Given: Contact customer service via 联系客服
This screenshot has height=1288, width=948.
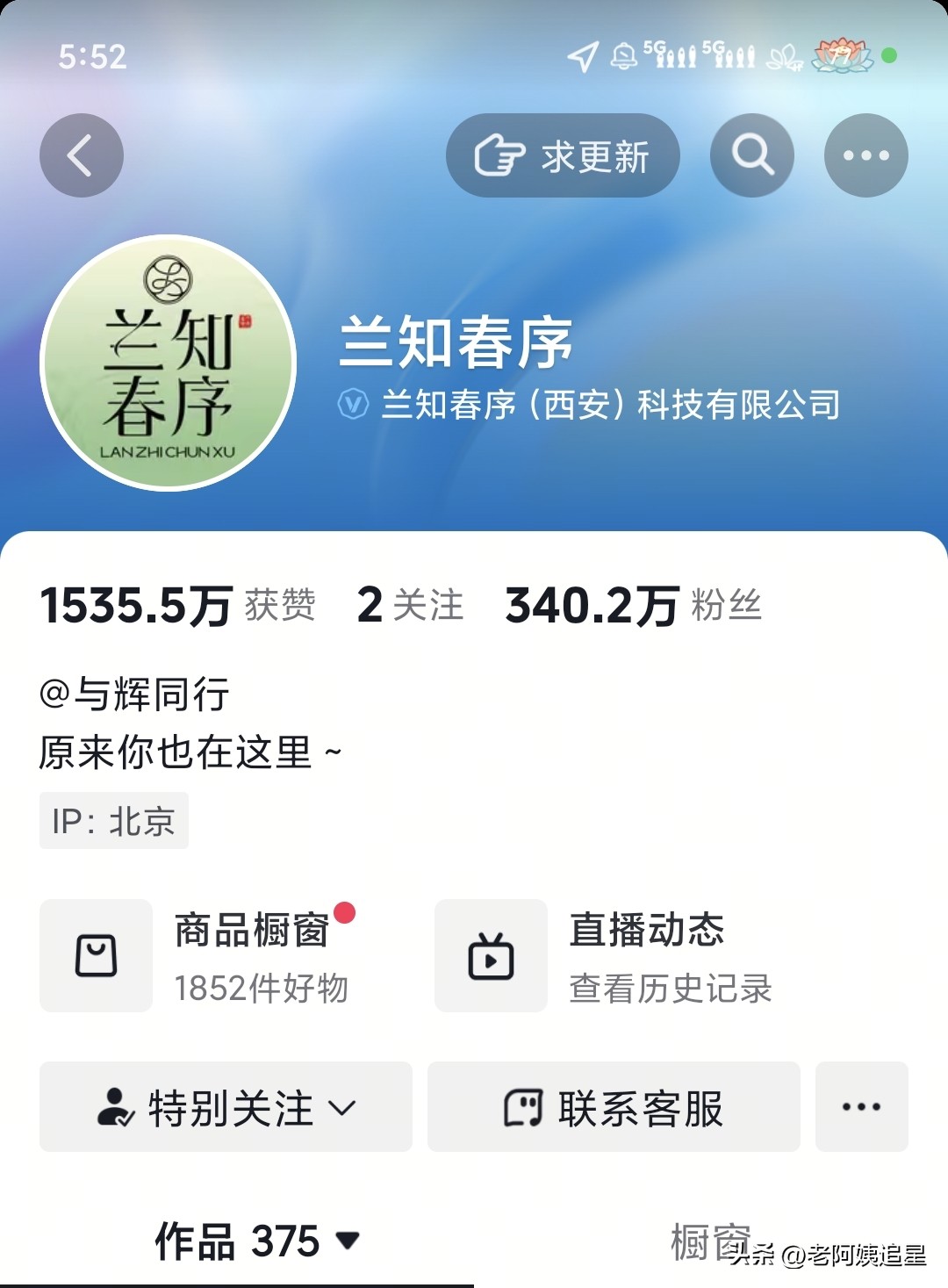Looking at the screenshot, I should (x=614, y=1106).
